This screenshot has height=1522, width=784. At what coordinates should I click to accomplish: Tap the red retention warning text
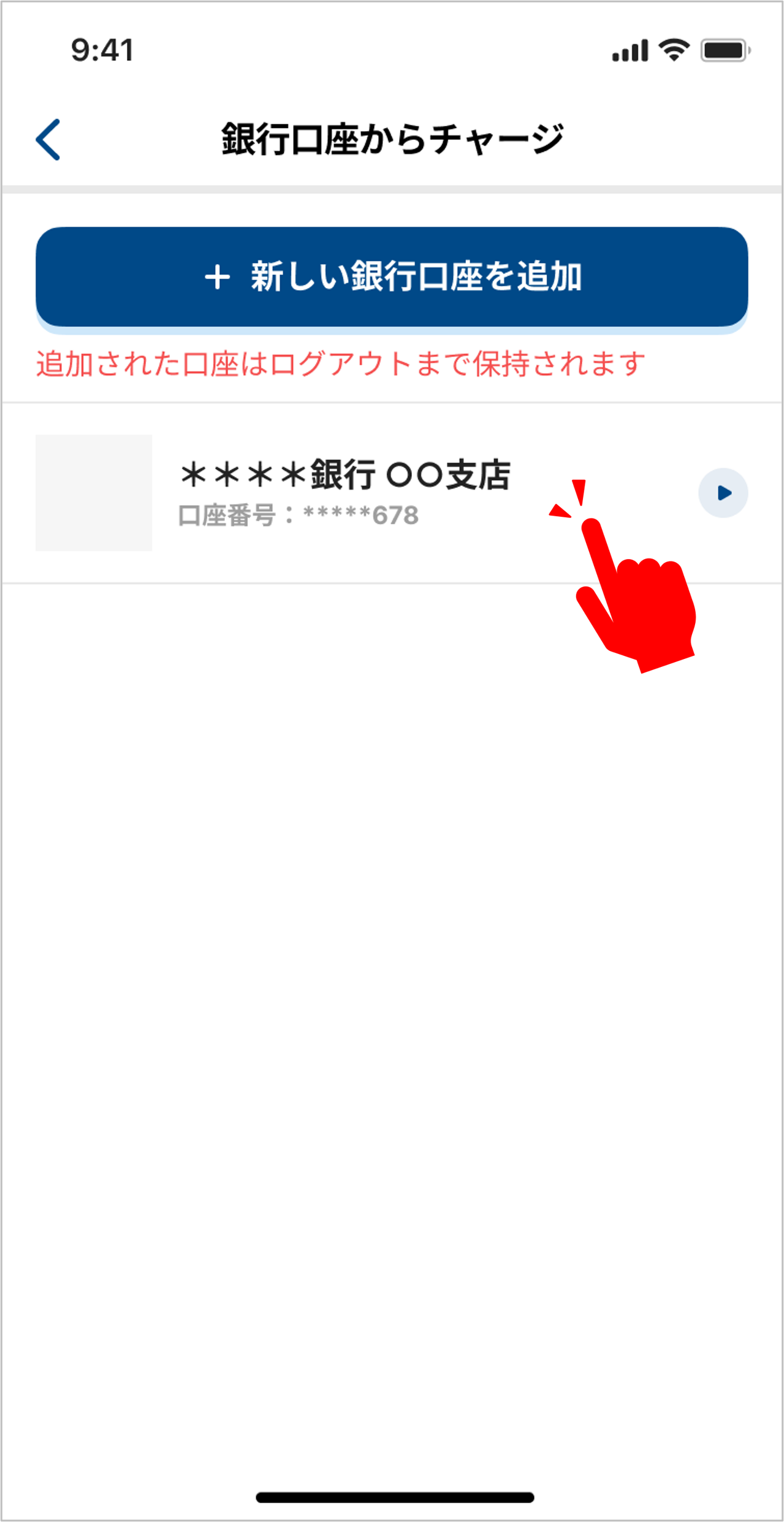(339, 362)
